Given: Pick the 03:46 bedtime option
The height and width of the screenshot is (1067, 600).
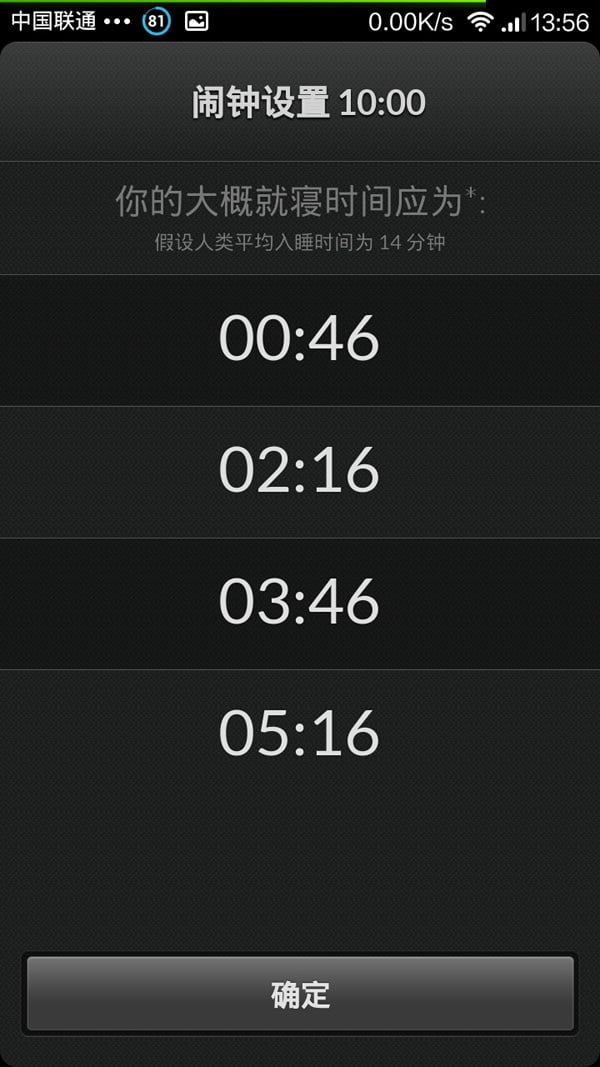Looking at the screenshot, I should [299, 603].
